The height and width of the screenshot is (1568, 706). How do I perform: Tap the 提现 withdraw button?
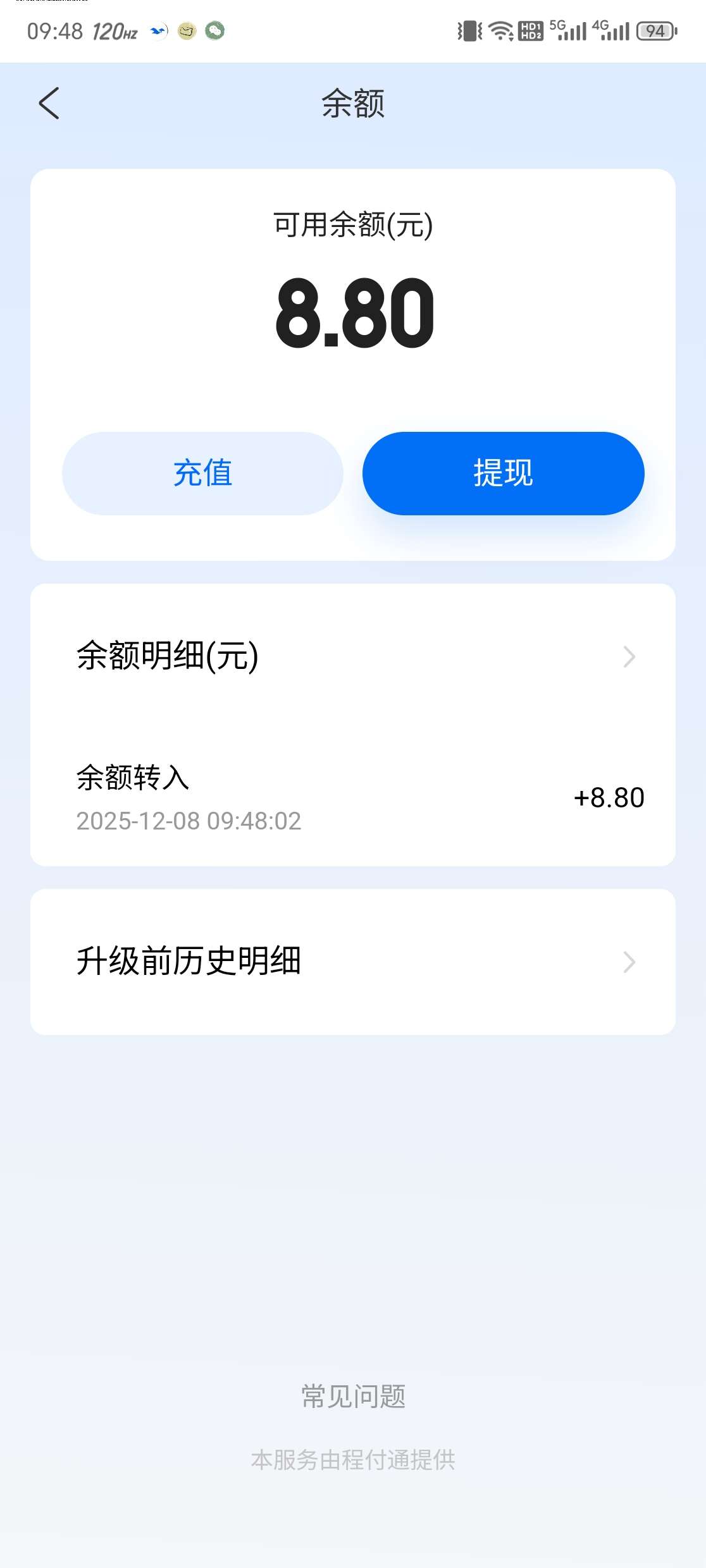[x=503, y=473]
